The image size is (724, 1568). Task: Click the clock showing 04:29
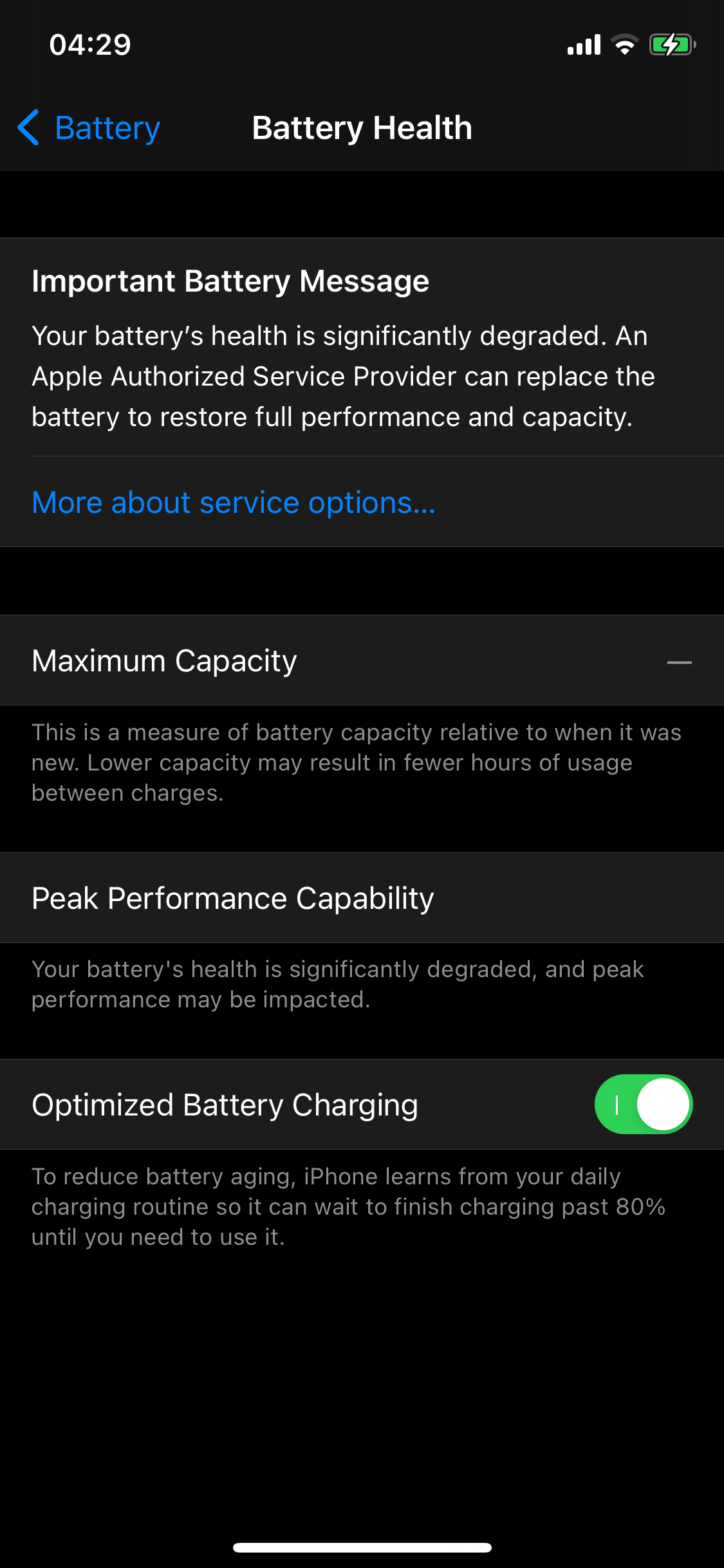click(x=90, y=45)
